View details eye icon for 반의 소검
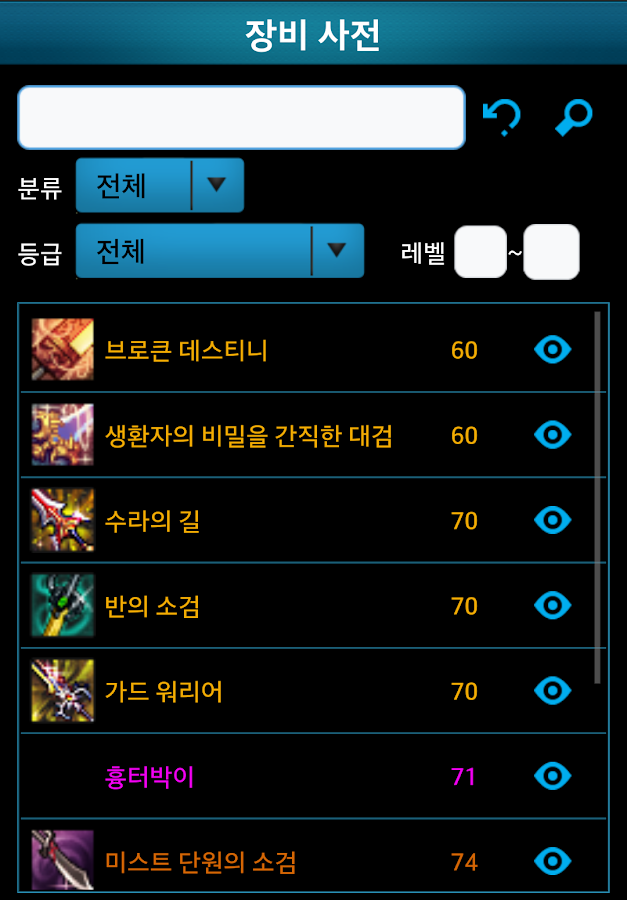The image size is (627, 900). coord(552,606)
